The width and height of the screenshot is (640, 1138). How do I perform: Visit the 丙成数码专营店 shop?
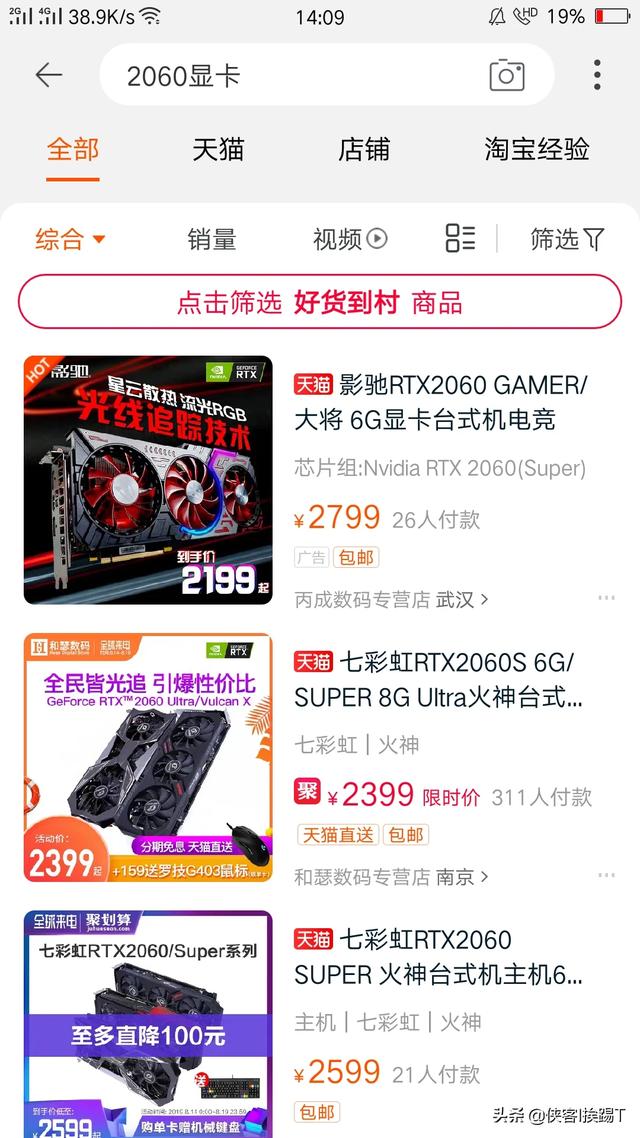pyautogui.click(x=390, y=599)
